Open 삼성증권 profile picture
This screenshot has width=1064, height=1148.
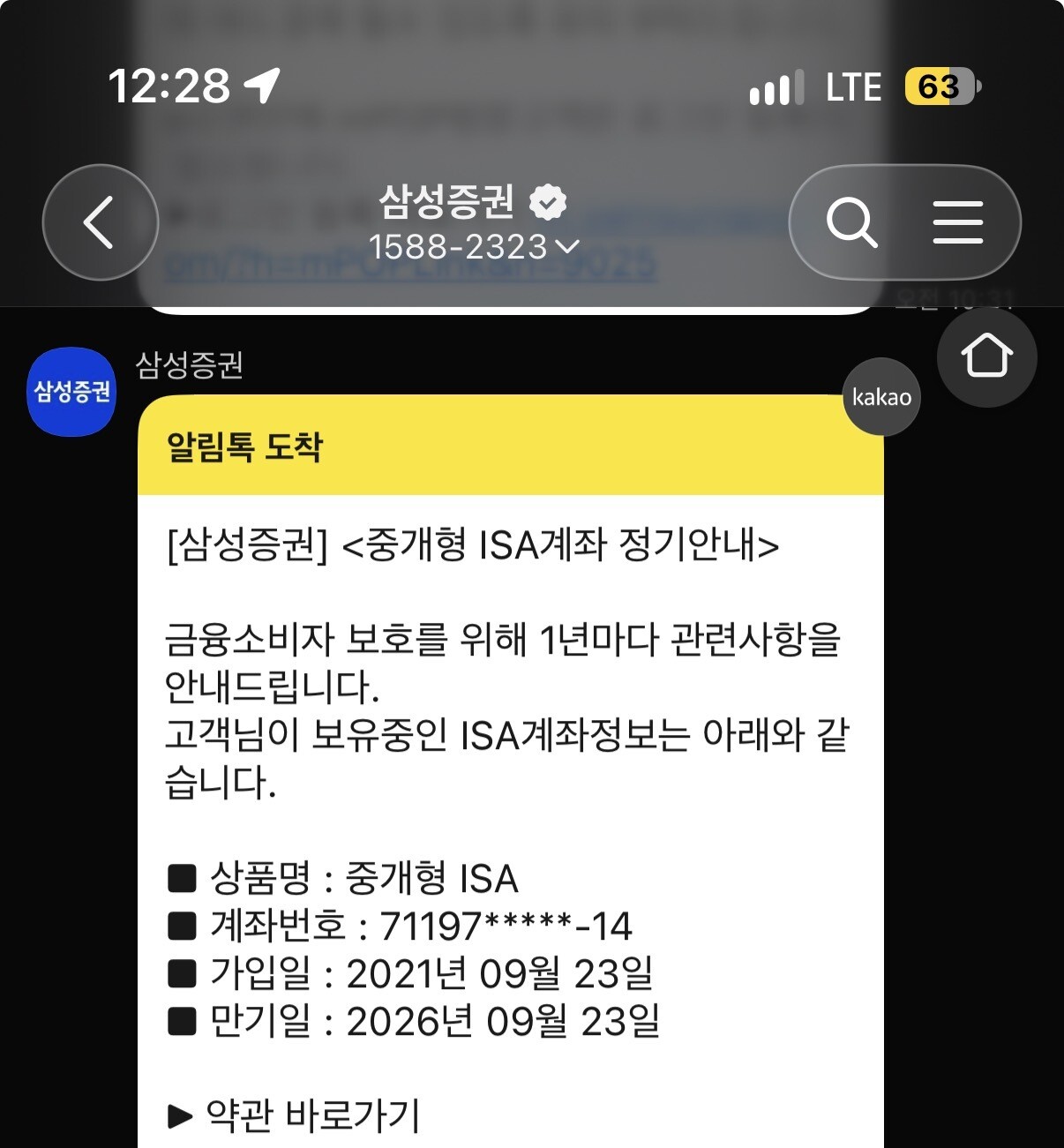pyautogui.click(x=71, y=392)
